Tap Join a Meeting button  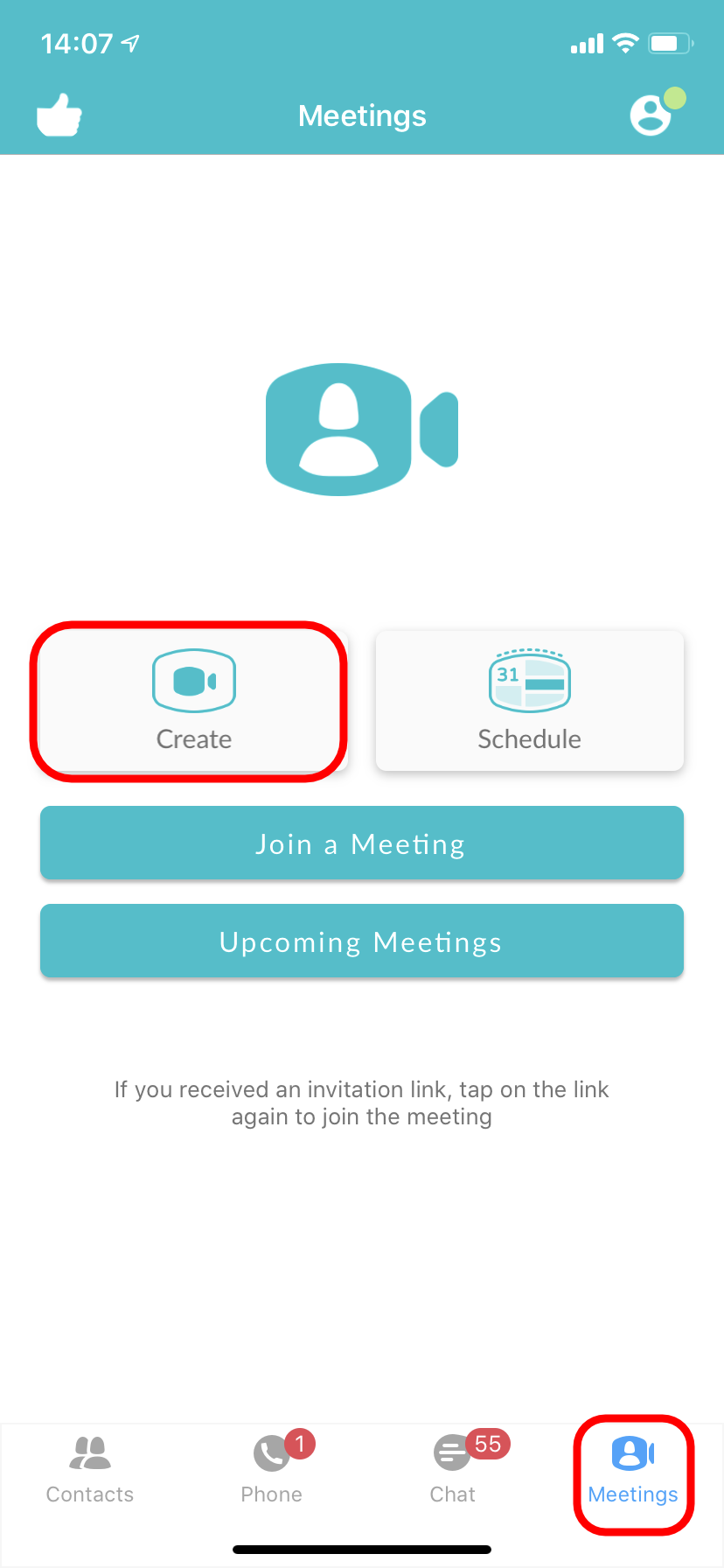point(362,843)
